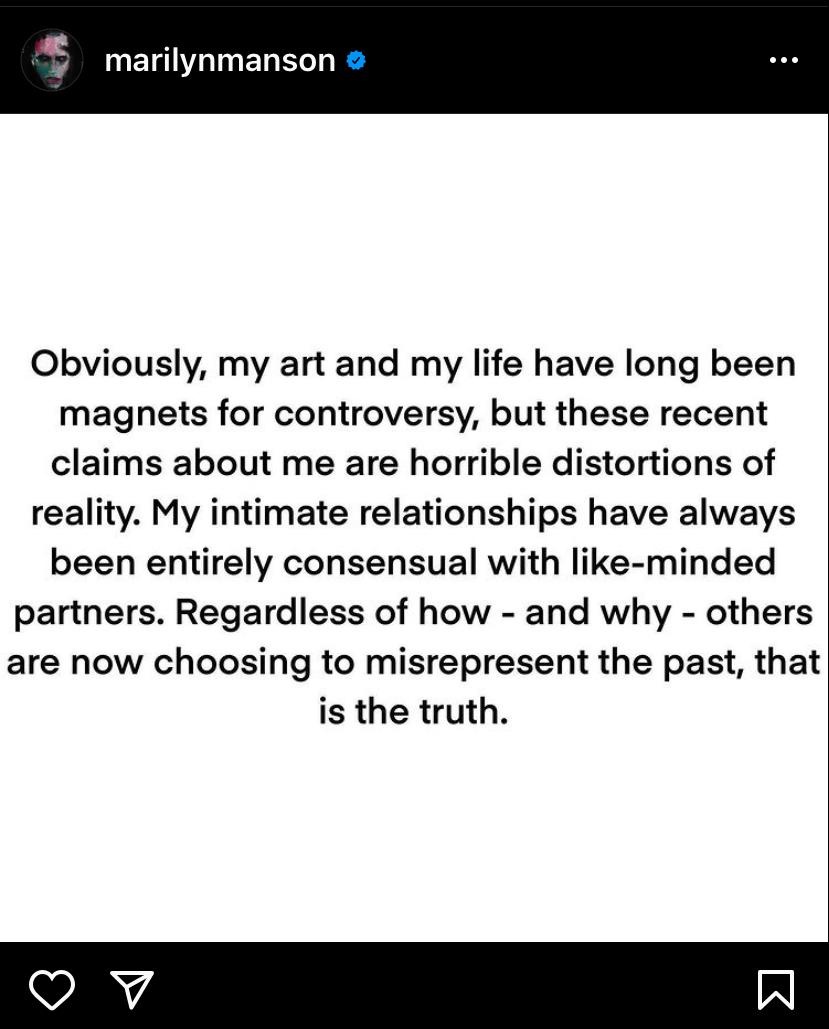Open the three-dot overflow menu
Viewport: 829px width, 1029px height.
[783, 60]
